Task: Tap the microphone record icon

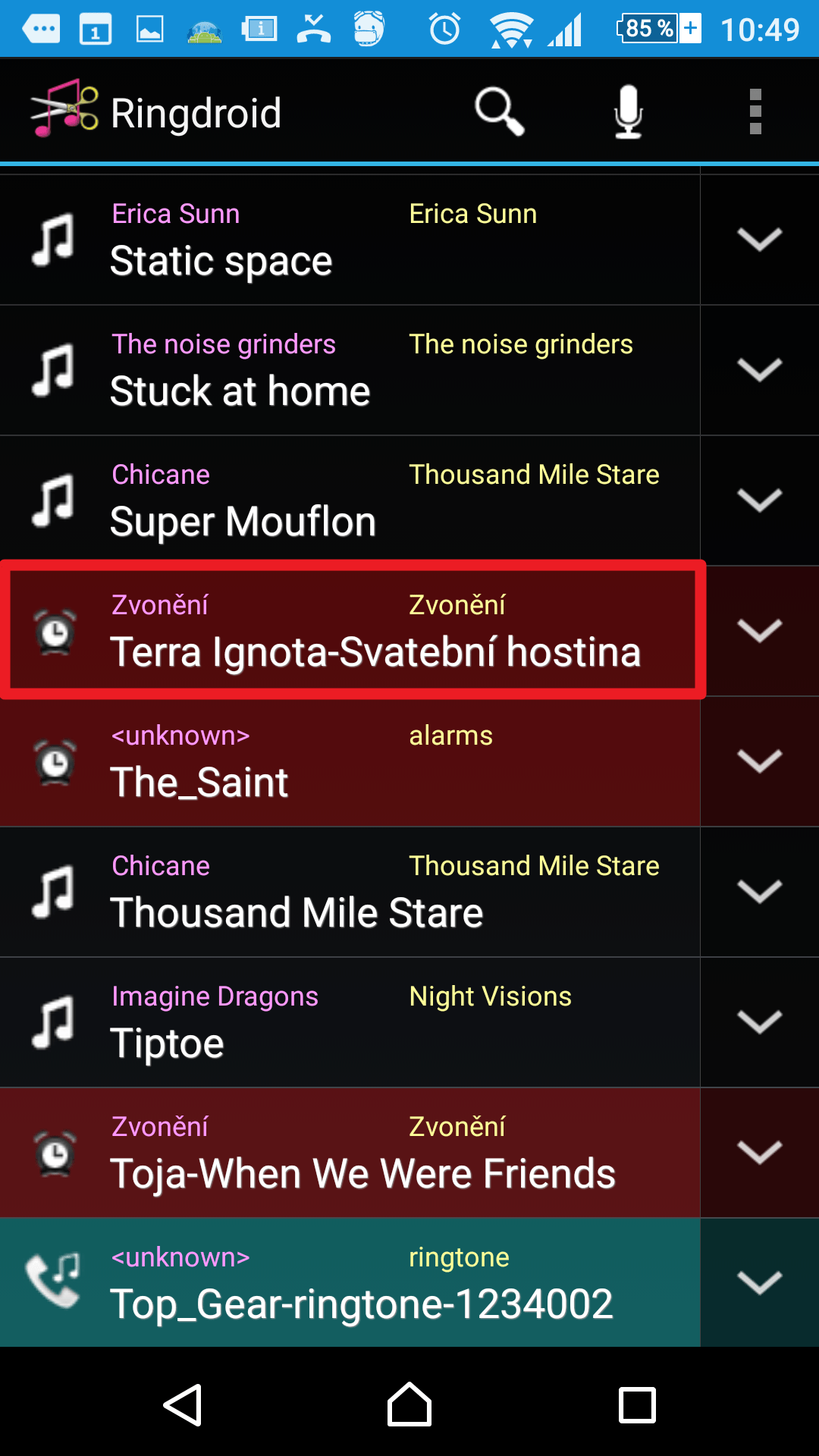Action: click(629, 112)
